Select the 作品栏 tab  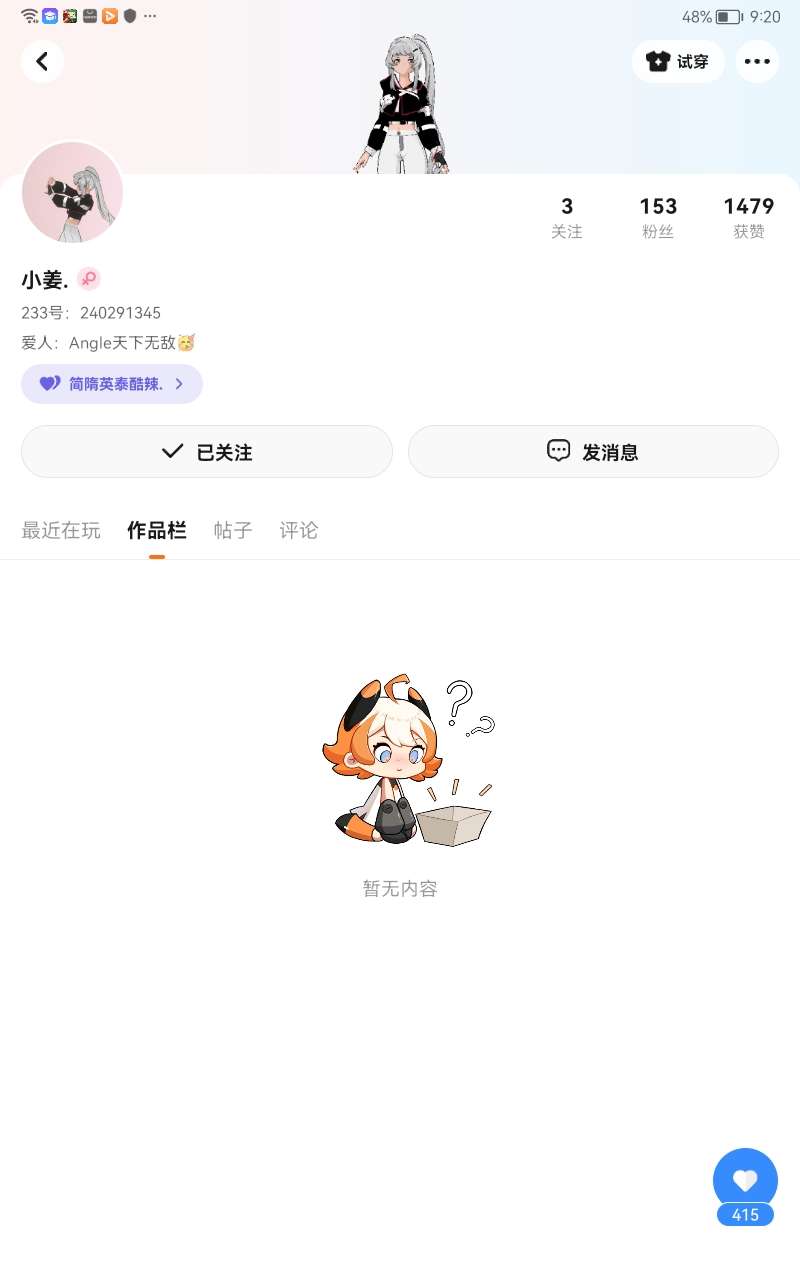[157, 530]
